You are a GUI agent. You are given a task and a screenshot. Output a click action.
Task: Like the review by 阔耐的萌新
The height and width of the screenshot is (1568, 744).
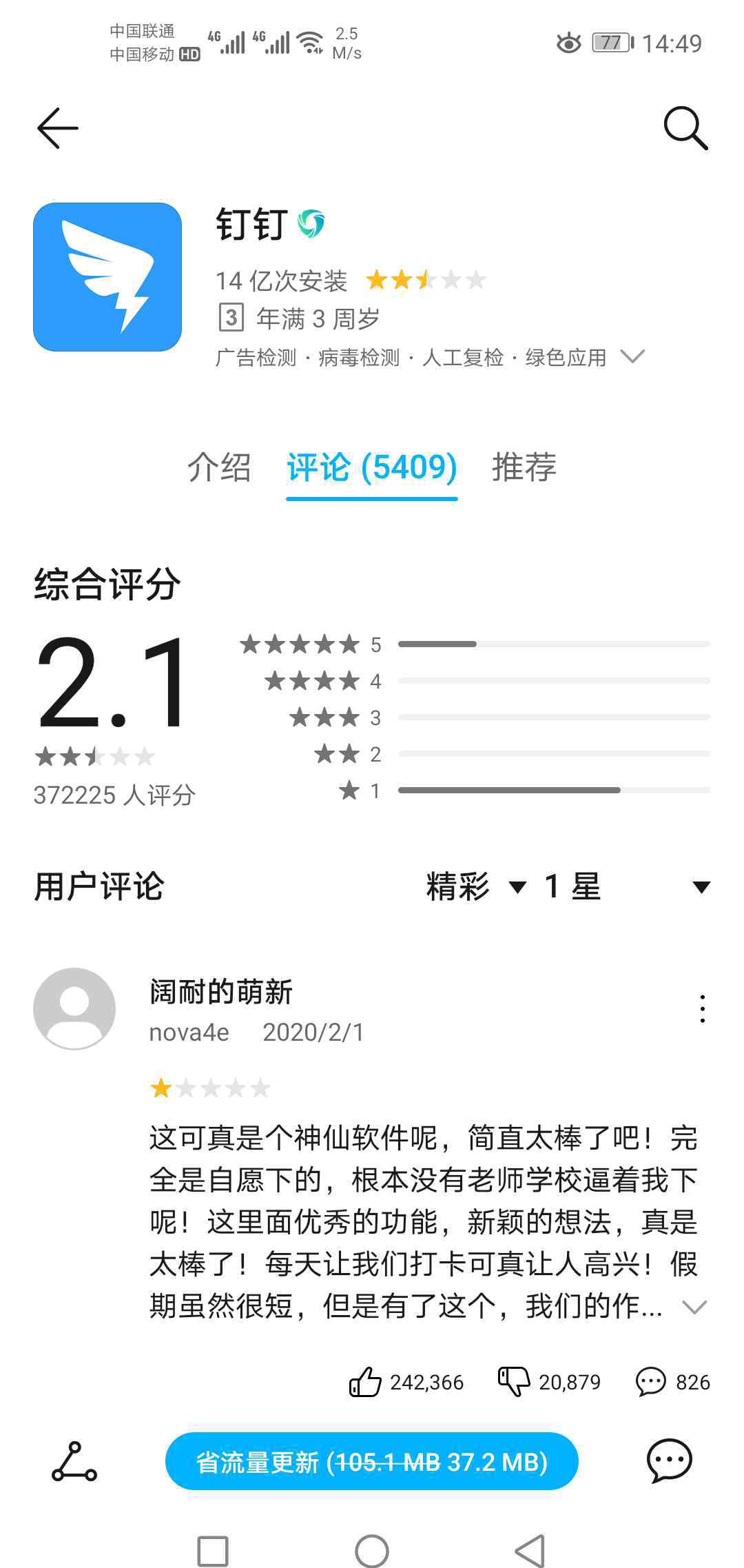pos(406,1382)
